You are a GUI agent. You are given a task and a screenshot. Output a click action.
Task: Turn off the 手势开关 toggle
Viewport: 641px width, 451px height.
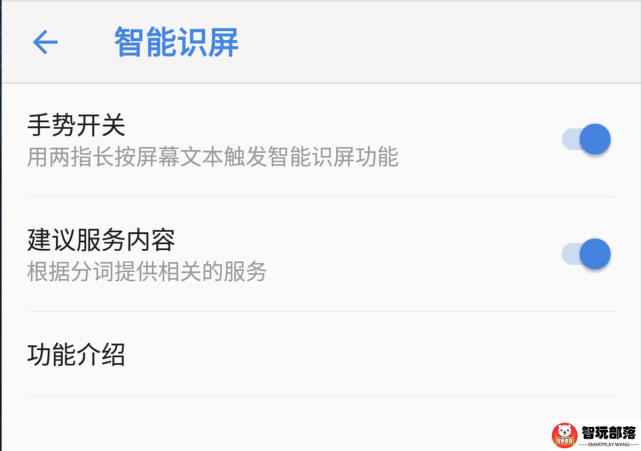point(586,140)
